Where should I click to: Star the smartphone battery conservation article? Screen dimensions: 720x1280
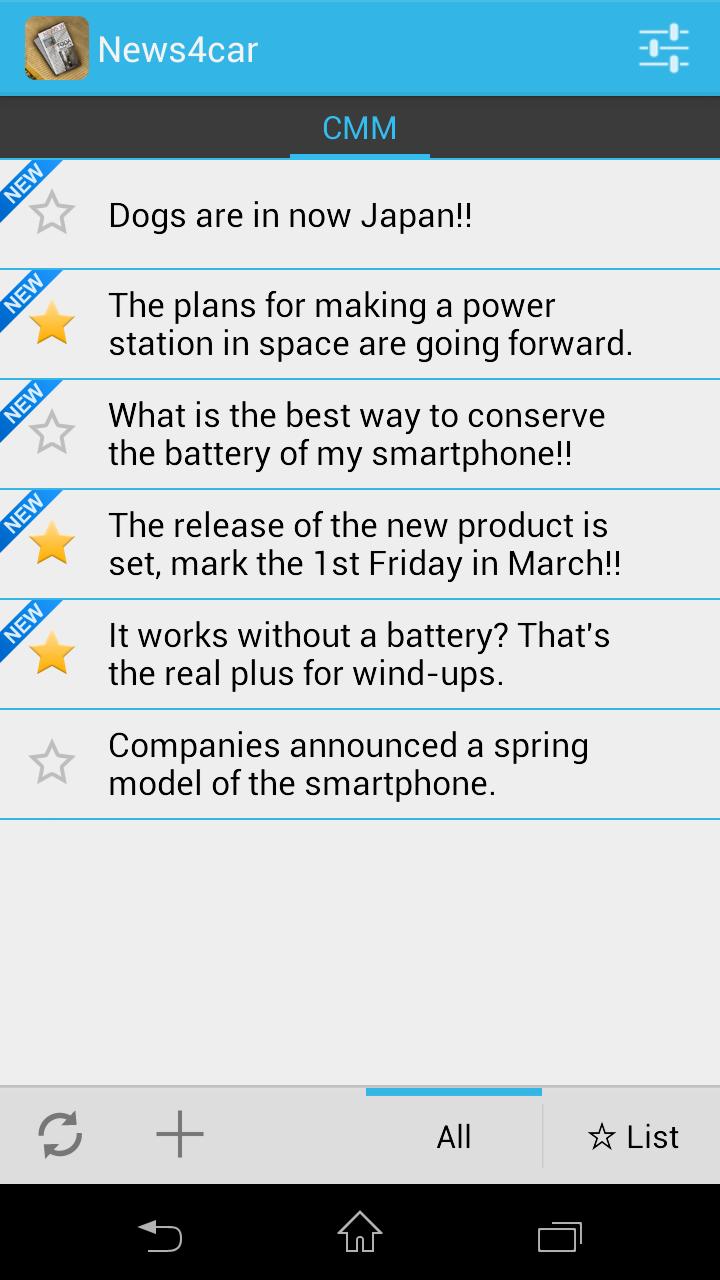[x=52, y=434]
